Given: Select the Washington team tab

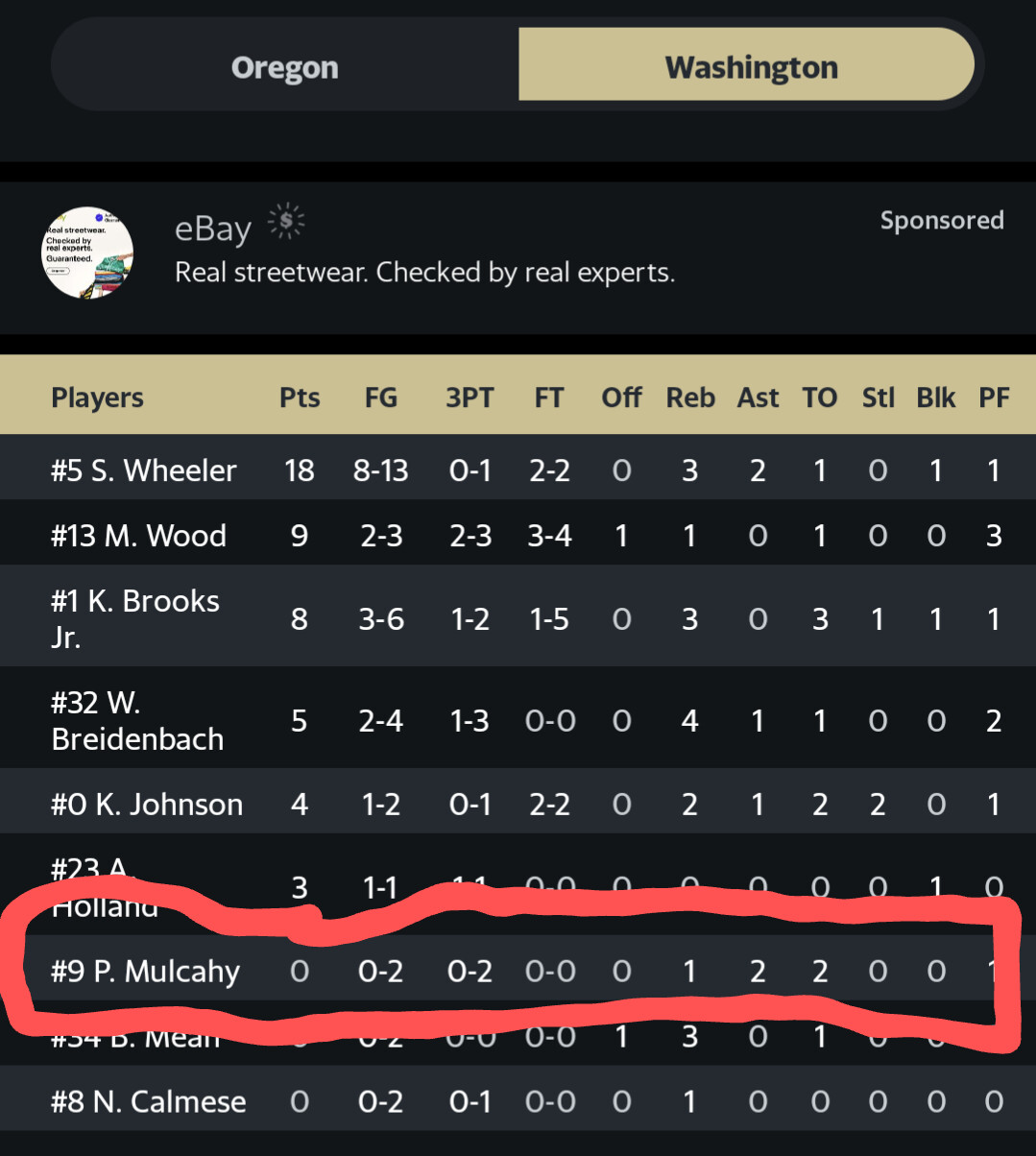Looking at the screenshot, I should (750, 67).
